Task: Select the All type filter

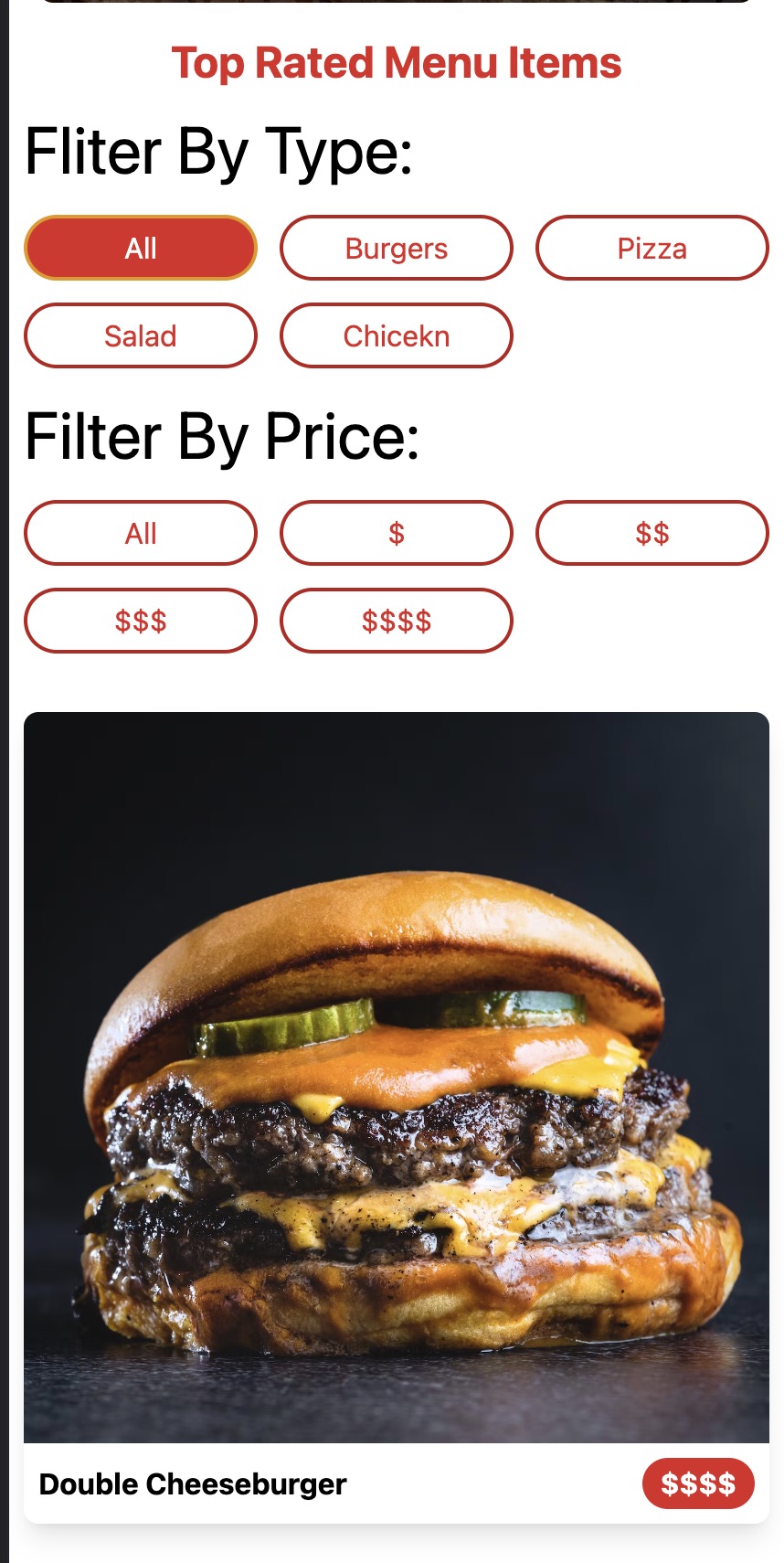Action: (141, 248)
